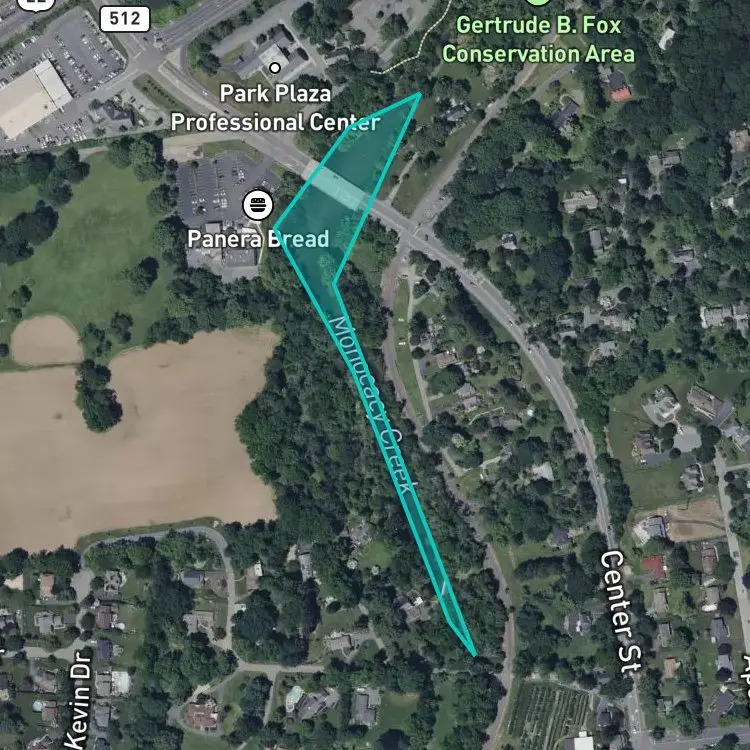Open the Gertrude B. Fox Conservation Area label
Image resolution: width=750 pixels, height=750 pixels.
(x=538, y=39)
